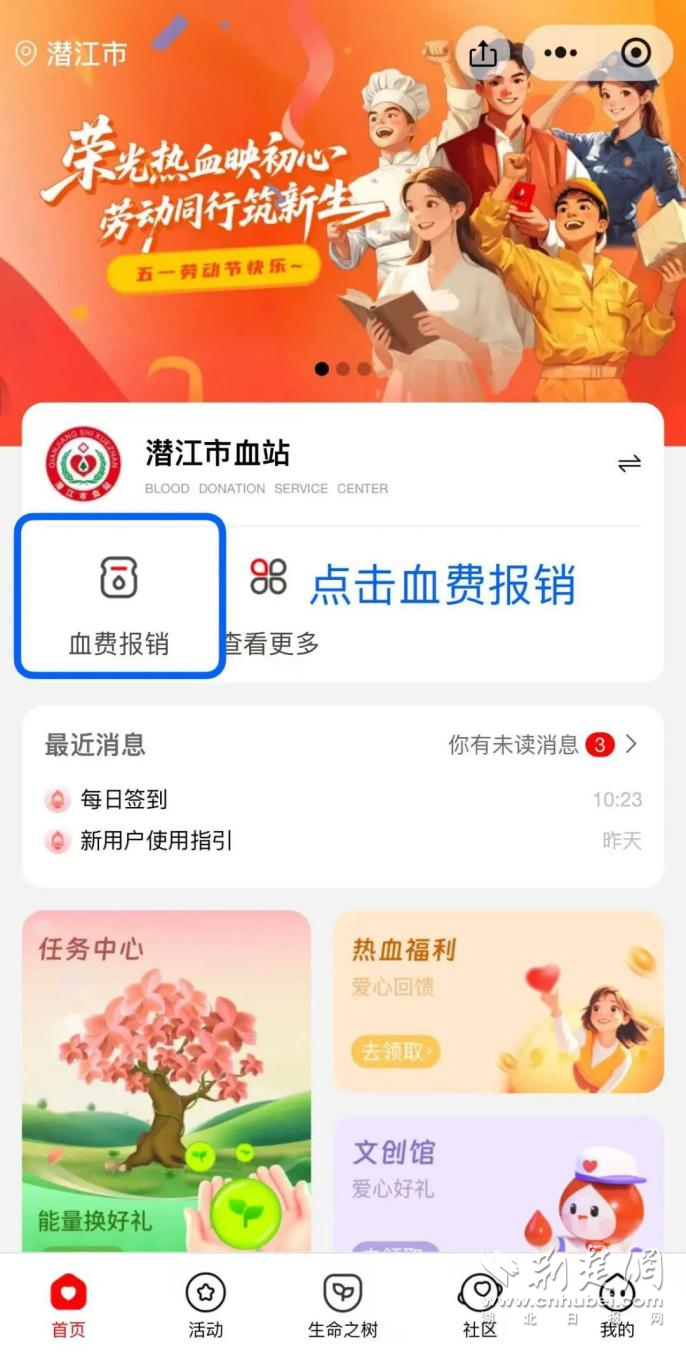Switch to 活动 tab
The image size is (686, 1364).
click(x=206, y=1307)
